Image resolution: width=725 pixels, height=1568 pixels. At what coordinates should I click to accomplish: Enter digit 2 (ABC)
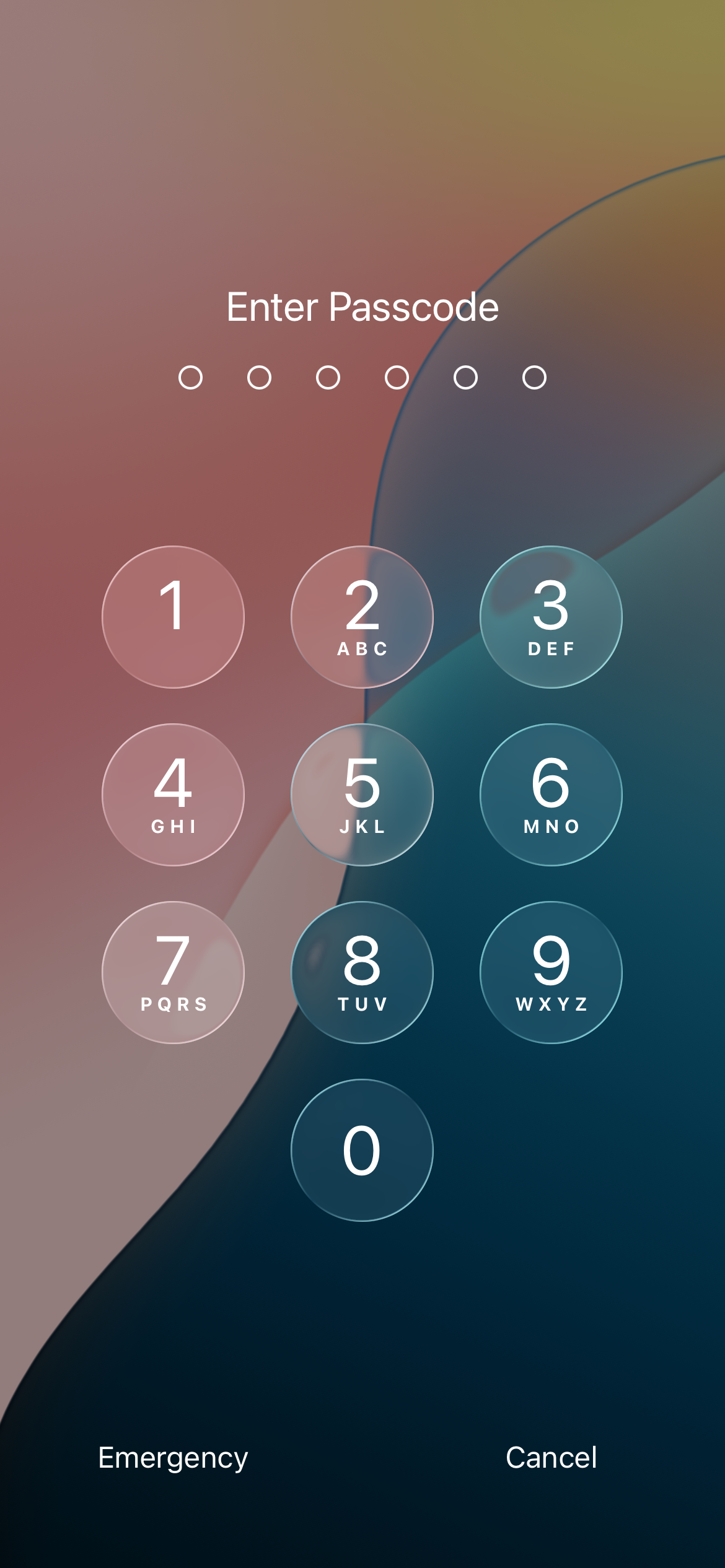(x=362, y=617)
